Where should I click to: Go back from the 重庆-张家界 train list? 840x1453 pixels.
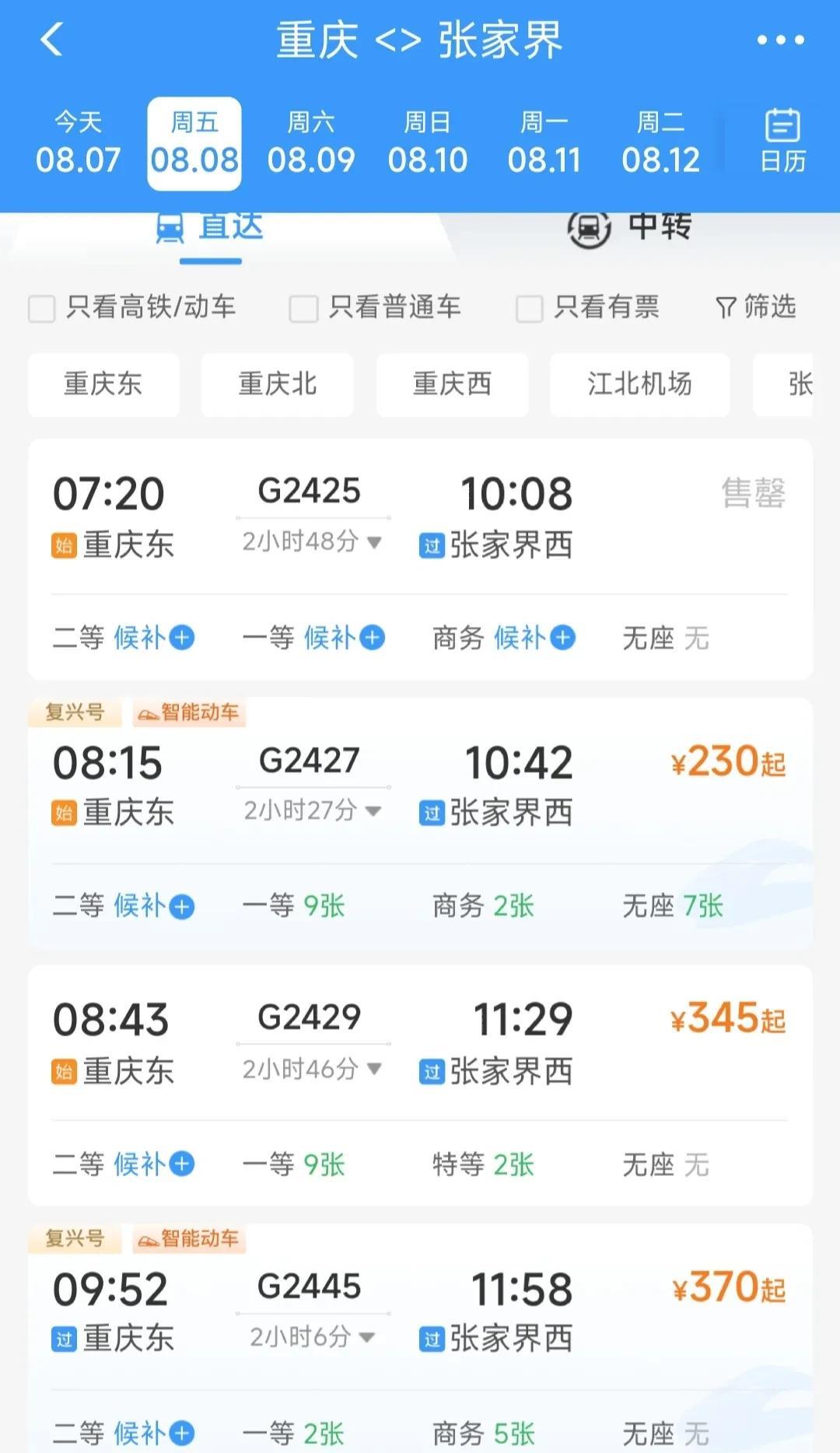click(x=51, y=39)
